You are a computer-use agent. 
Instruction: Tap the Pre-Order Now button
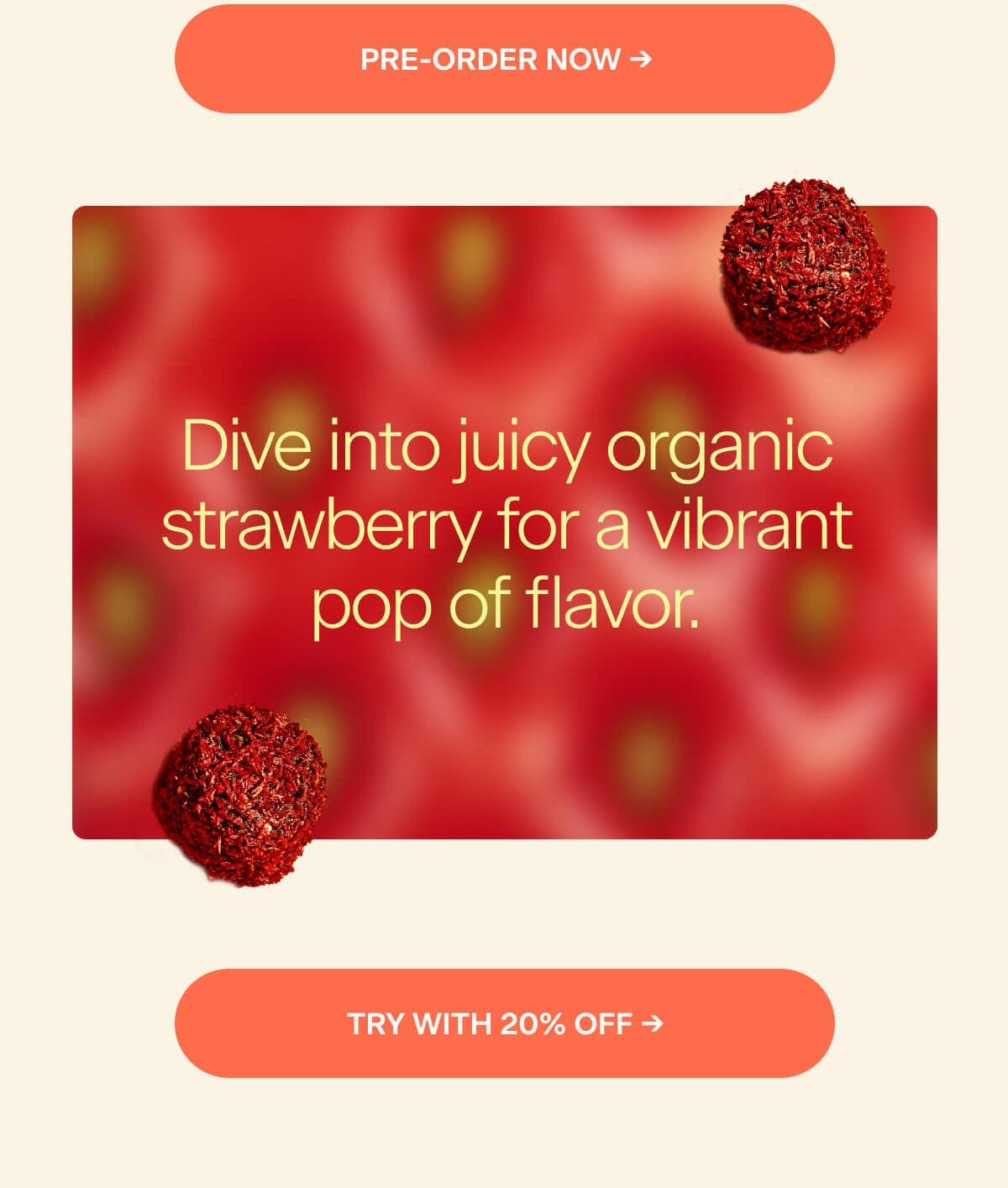click(x=504, y=59)
